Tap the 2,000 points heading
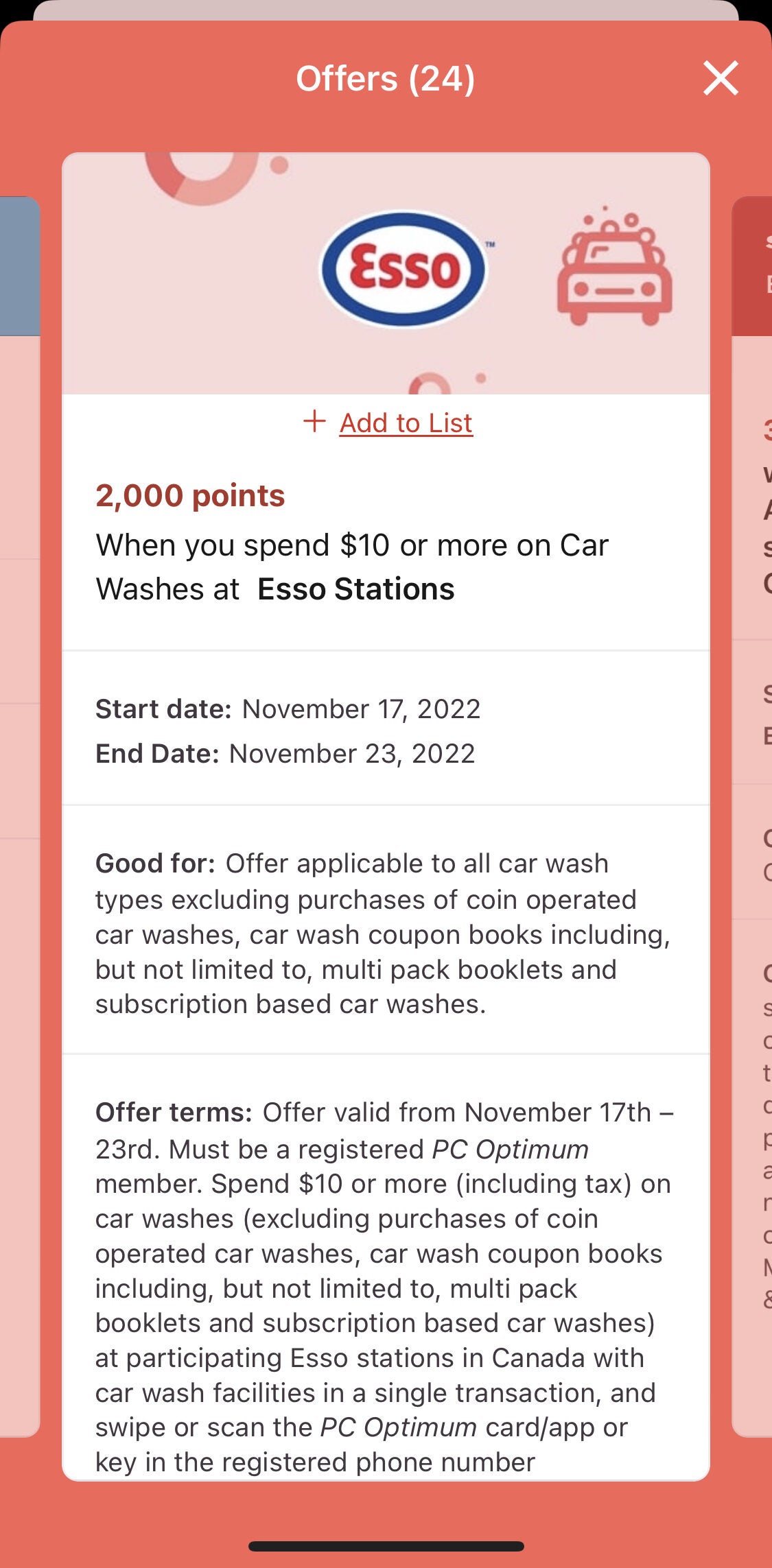Image resolution: width=772 pixels, height=1568 pixels. coord(190,496)
